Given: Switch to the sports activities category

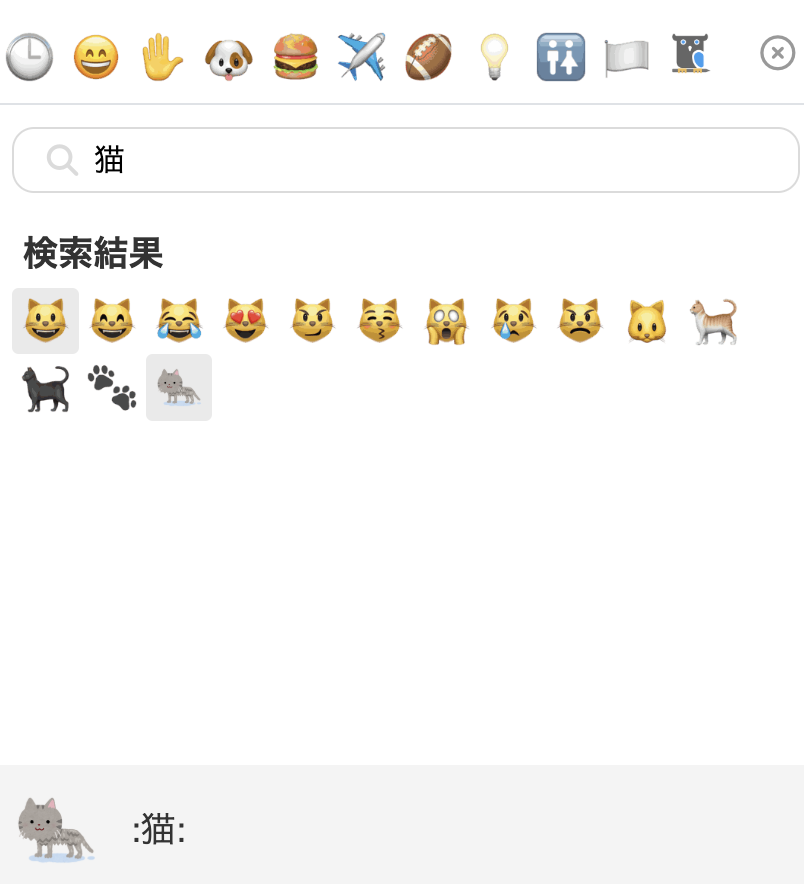Looking at the screenshot, I should click(x=428, y=56).
